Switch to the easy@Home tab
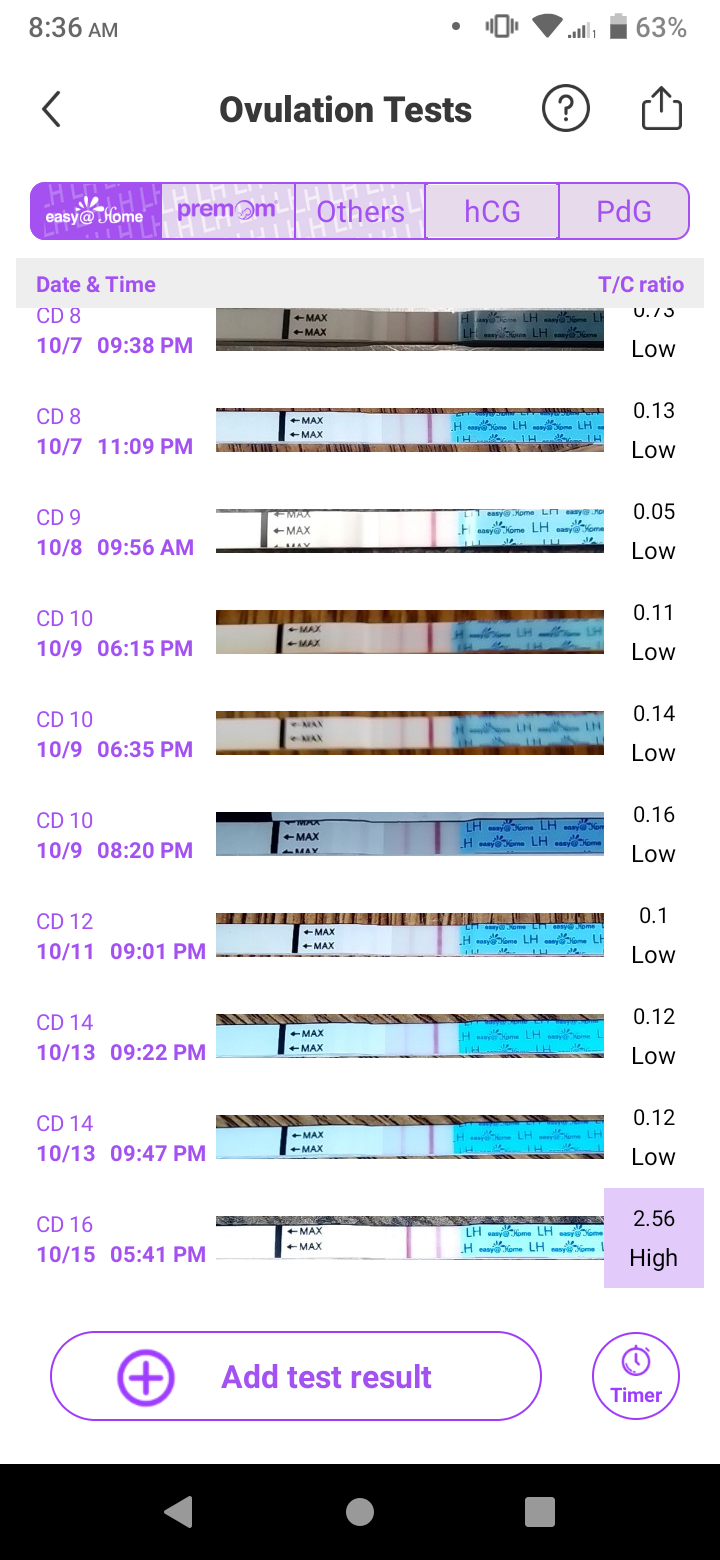 pyautogui.click(x=95, y=212)
